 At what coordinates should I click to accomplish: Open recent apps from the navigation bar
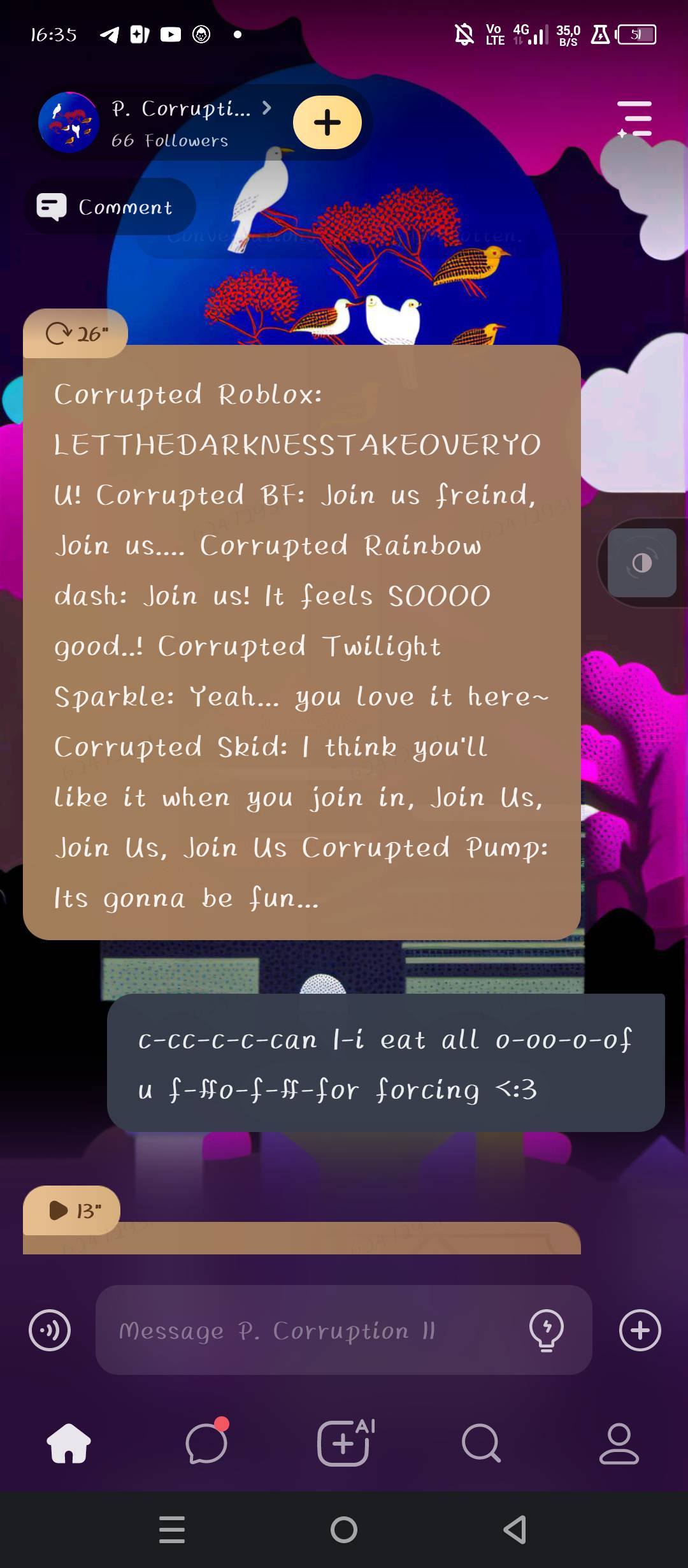(172, 1529)
